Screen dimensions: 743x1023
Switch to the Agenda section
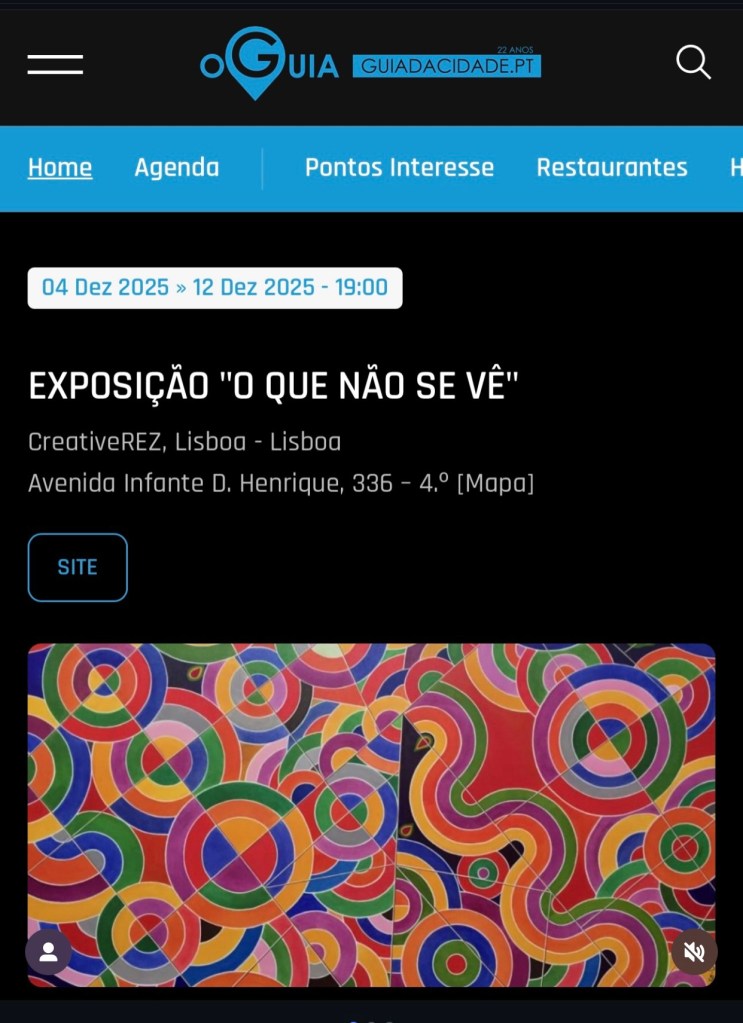point(177,168)
